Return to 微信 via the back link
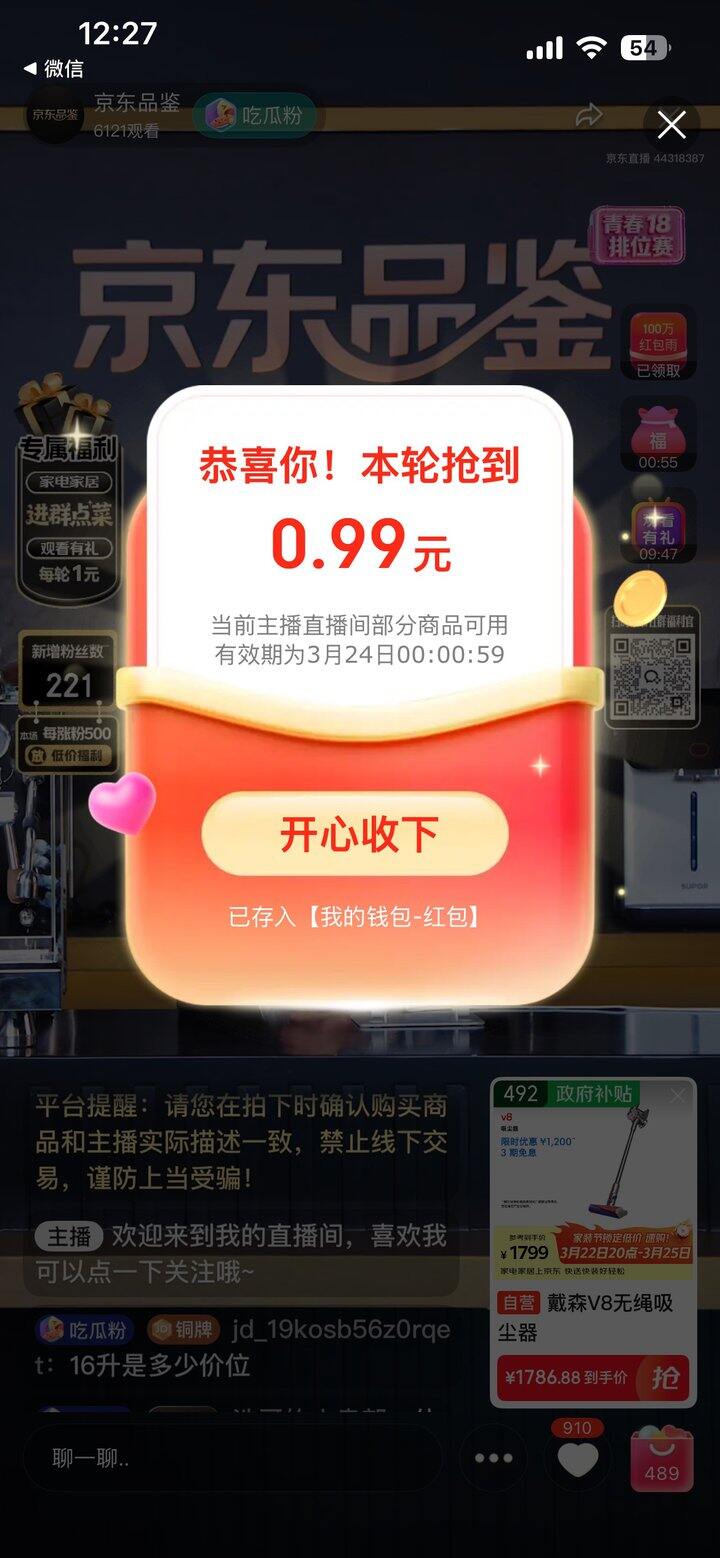This screenshot has width=720, height=1558. pyautogui.click(x=55, y=69)
